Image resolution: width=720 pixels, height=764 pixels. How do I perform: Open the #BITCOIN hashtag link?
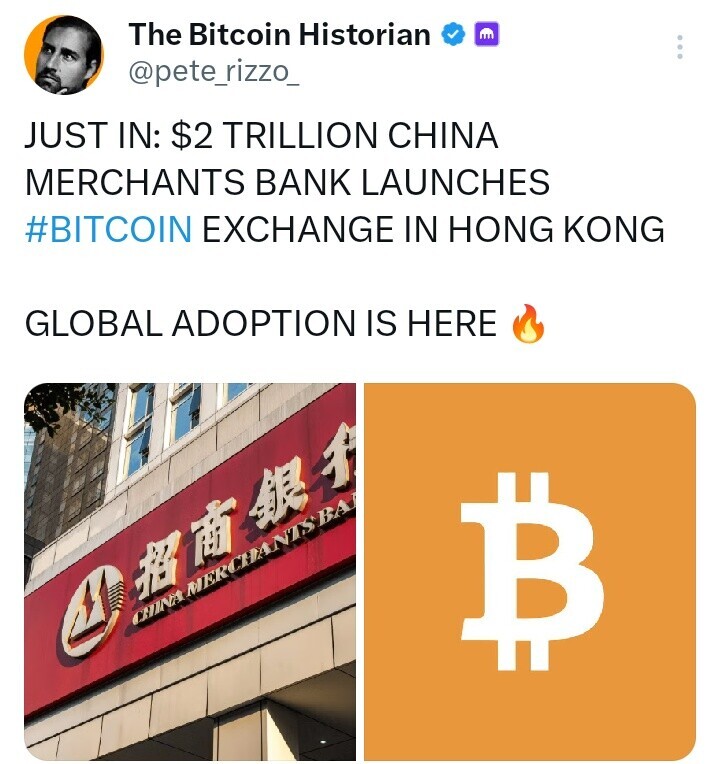click(108, 229)
